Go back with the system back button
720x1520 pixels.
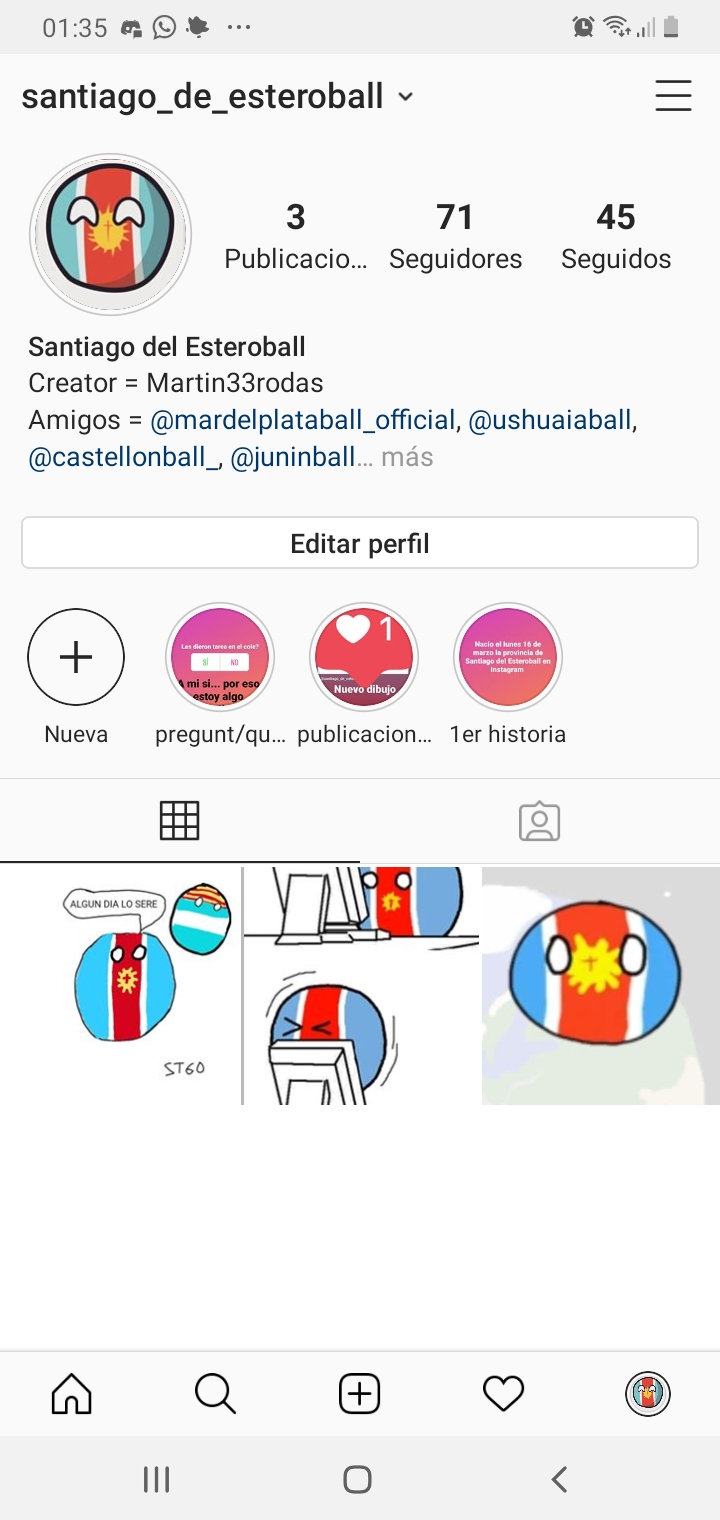pos(560,1479)
